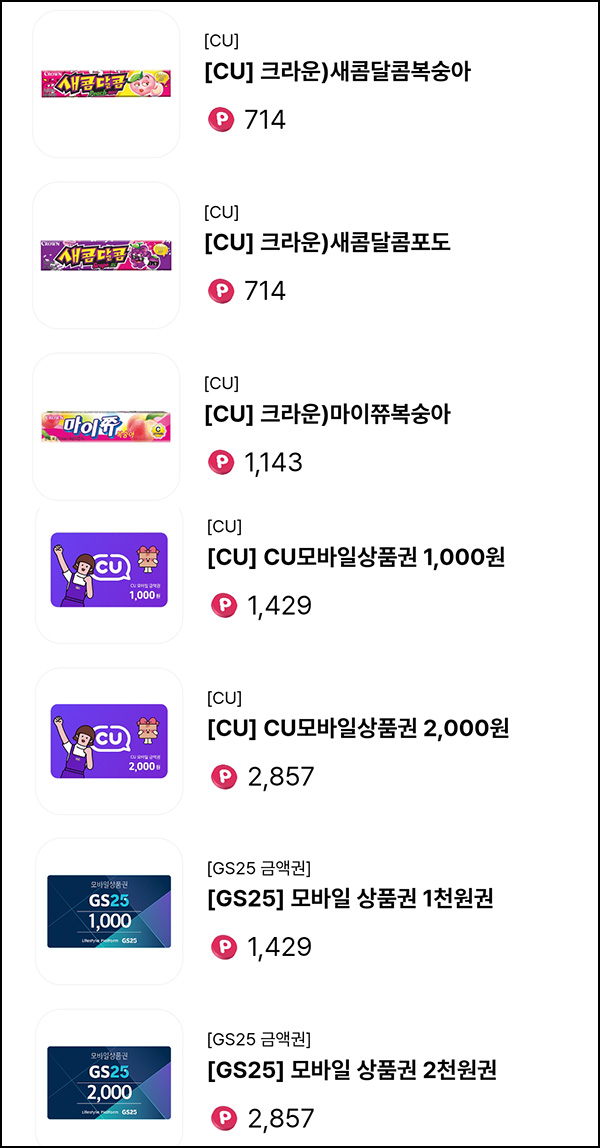
Task: View the CU 크라운 마이쮸복숭아 product
Action: click(x=329, y=414)
